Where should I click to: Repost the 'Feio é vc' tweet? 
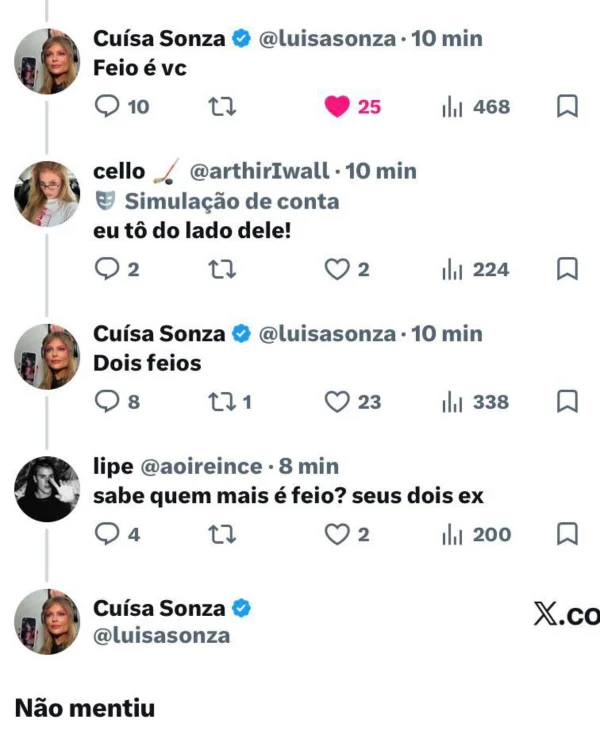(217, 106)
